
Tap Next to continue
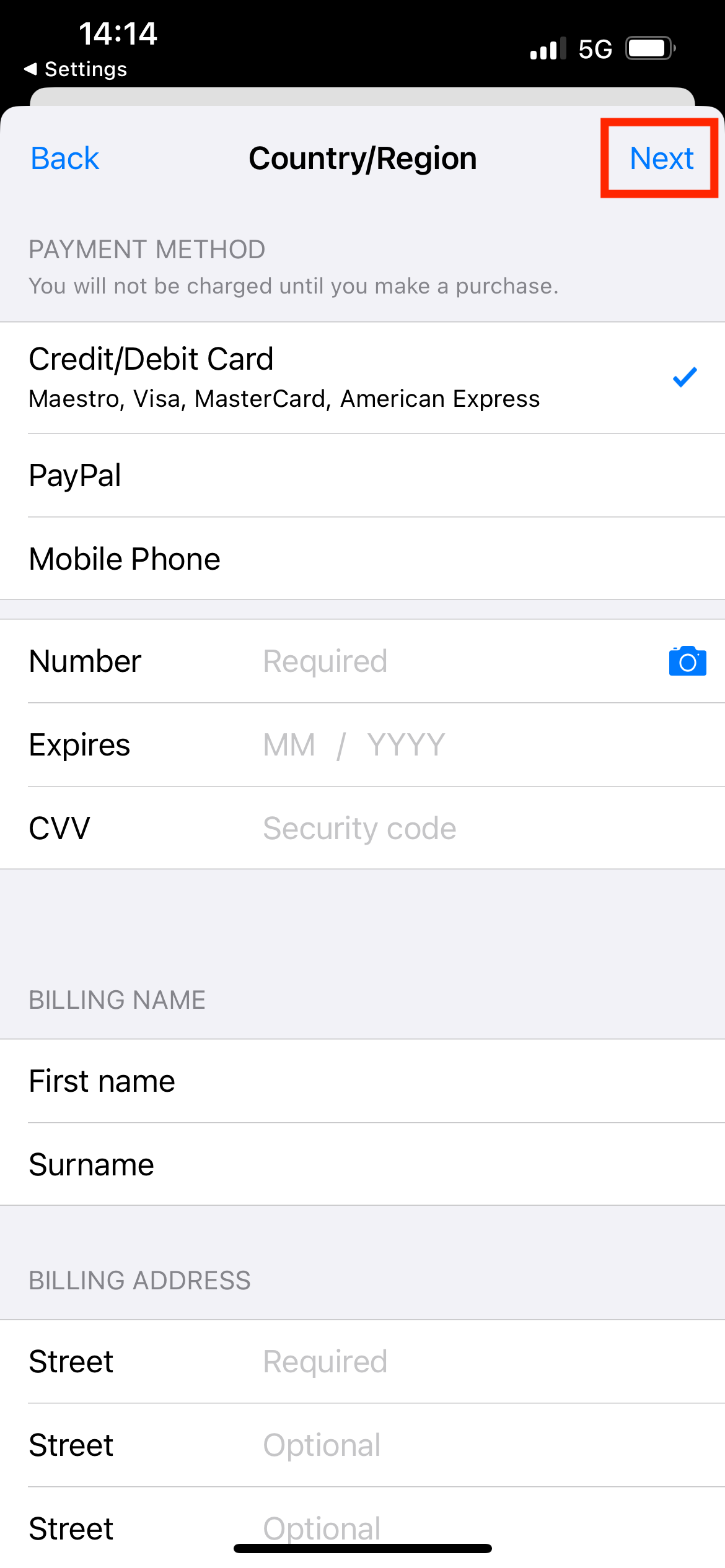click(x=661, y=159)
